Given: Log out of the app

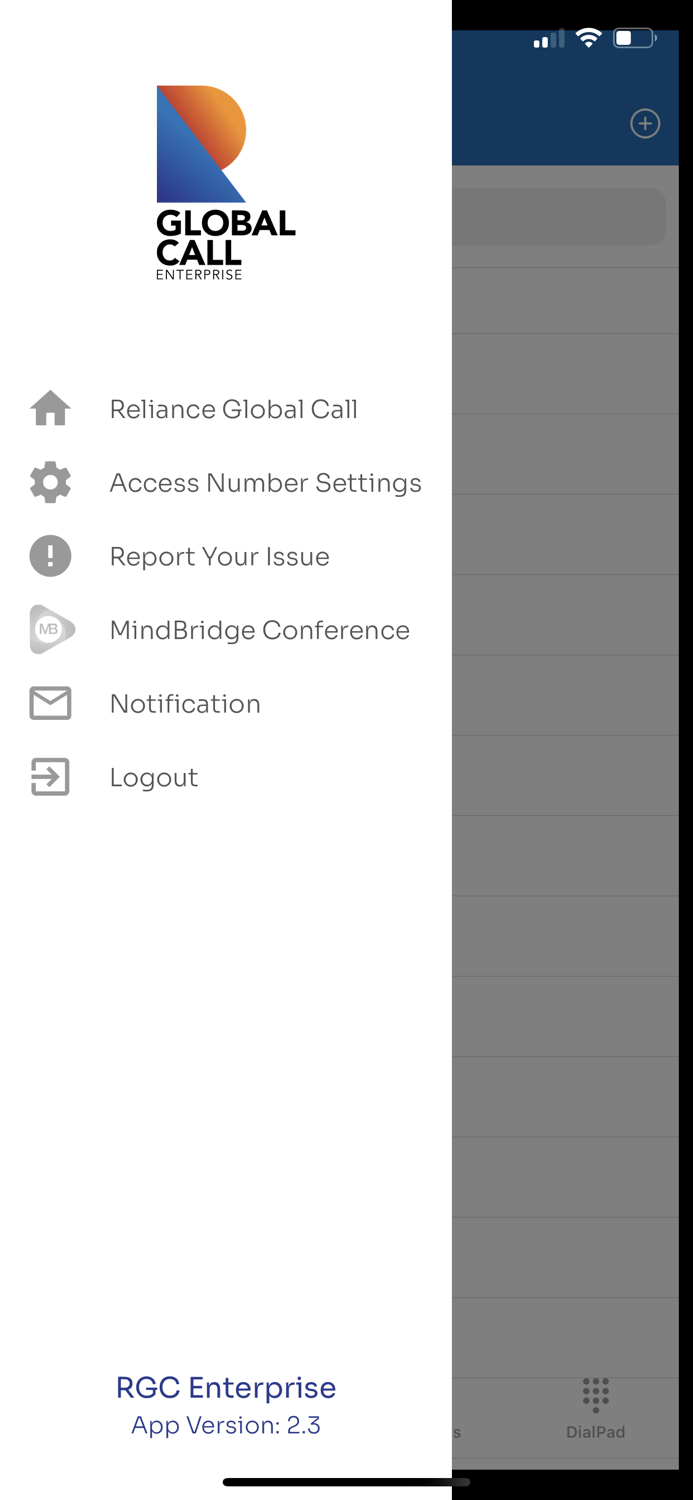Looking at the screenshot, I should 226,777.
